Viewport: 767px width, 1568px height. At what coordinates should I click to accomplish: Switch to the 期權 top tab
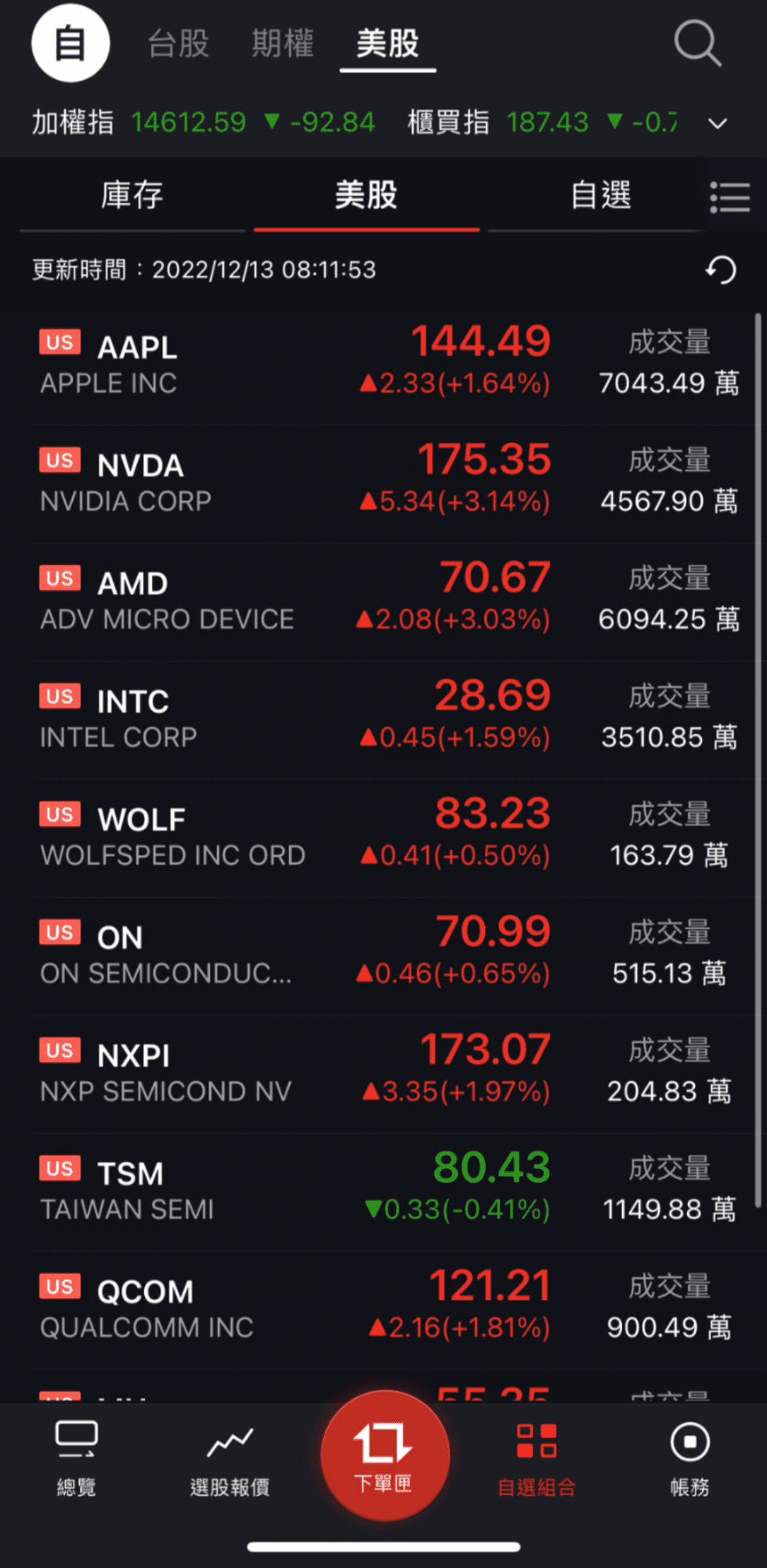pos(283,44)
